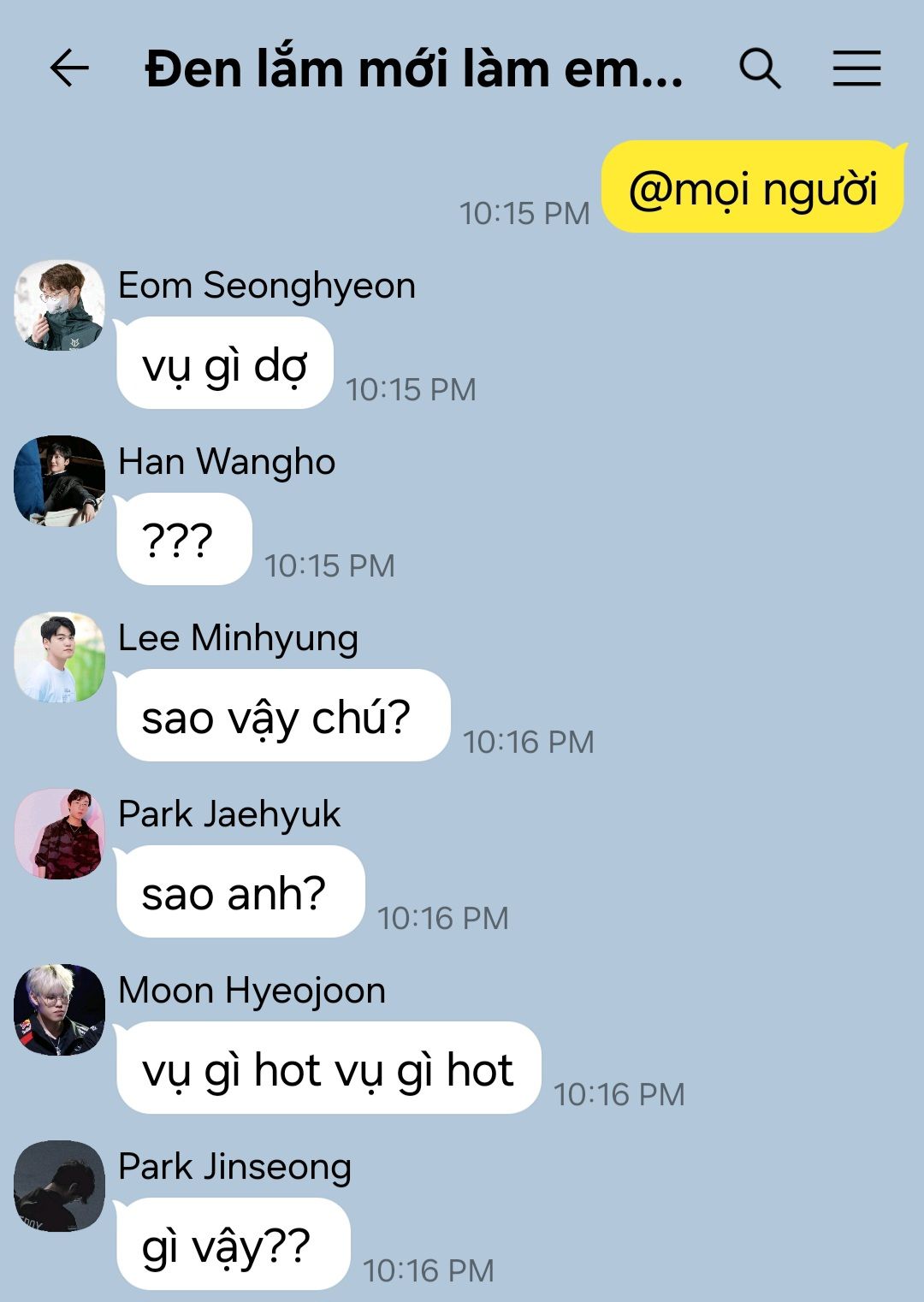
Task: View Eom Seonghyeon's profile picture
Action: coord(59,305)
